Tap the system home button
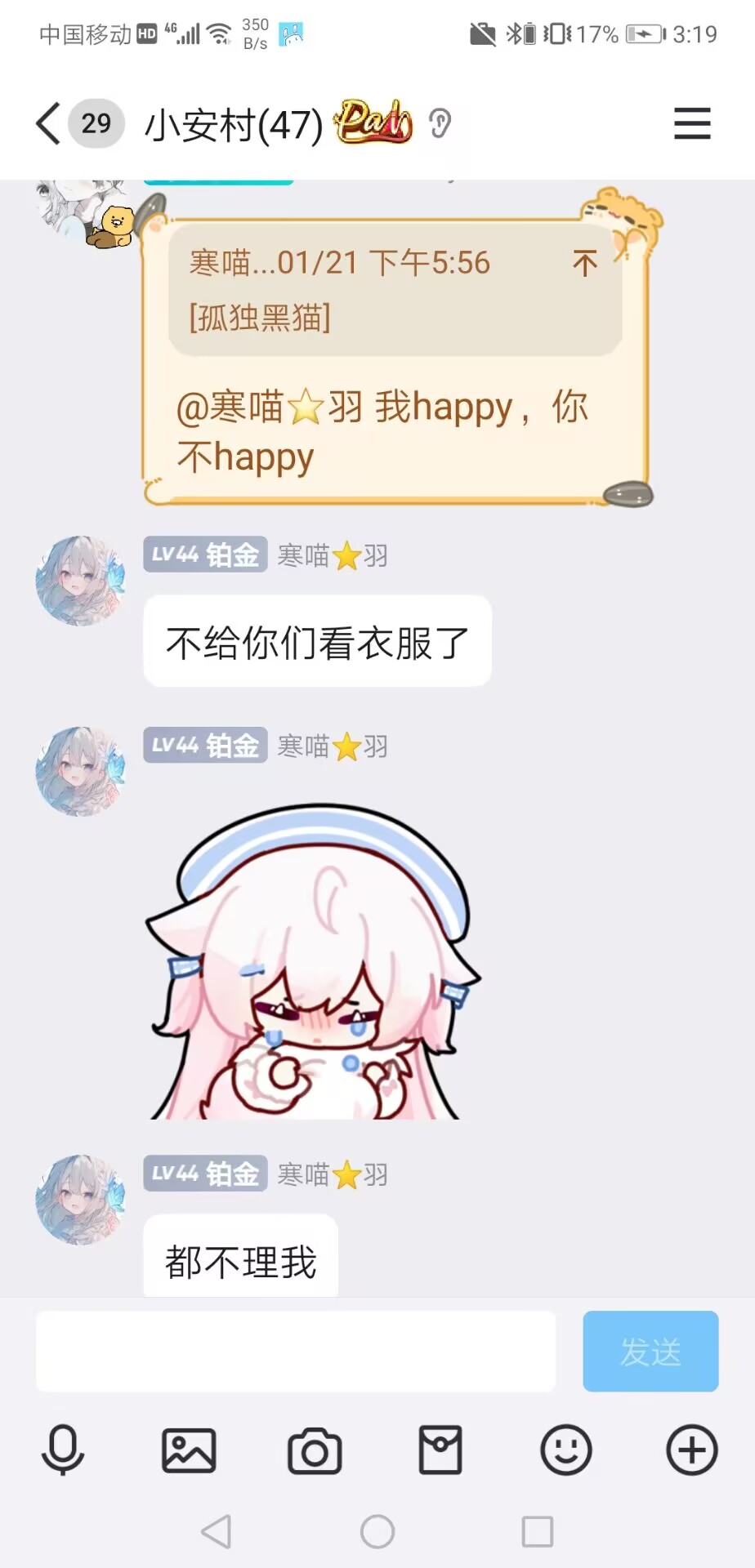The image size is (755, 1568). coord(377,1531)
